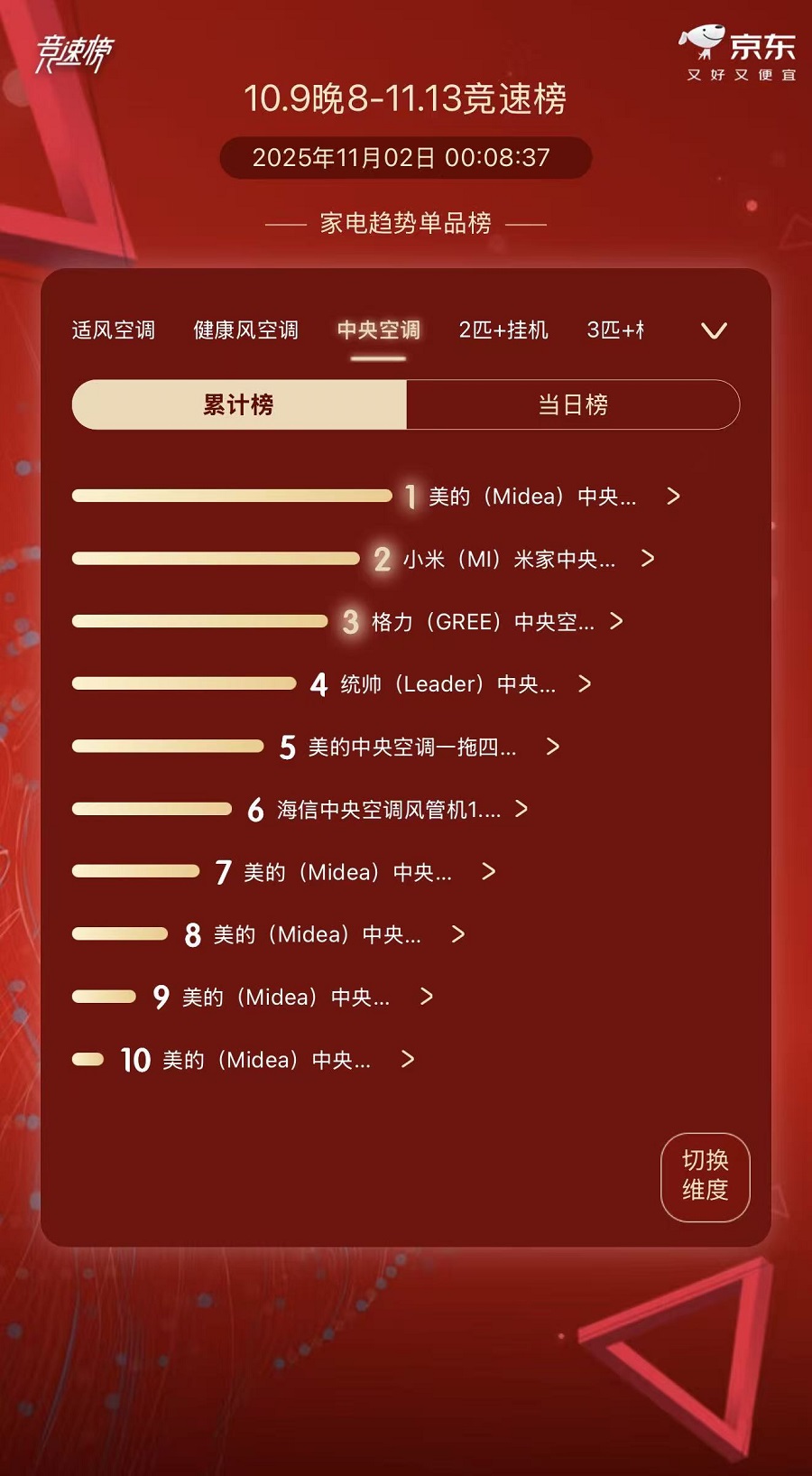Open rank 2 小米 (MI) 米家中央 item

[x=509, y=560]
